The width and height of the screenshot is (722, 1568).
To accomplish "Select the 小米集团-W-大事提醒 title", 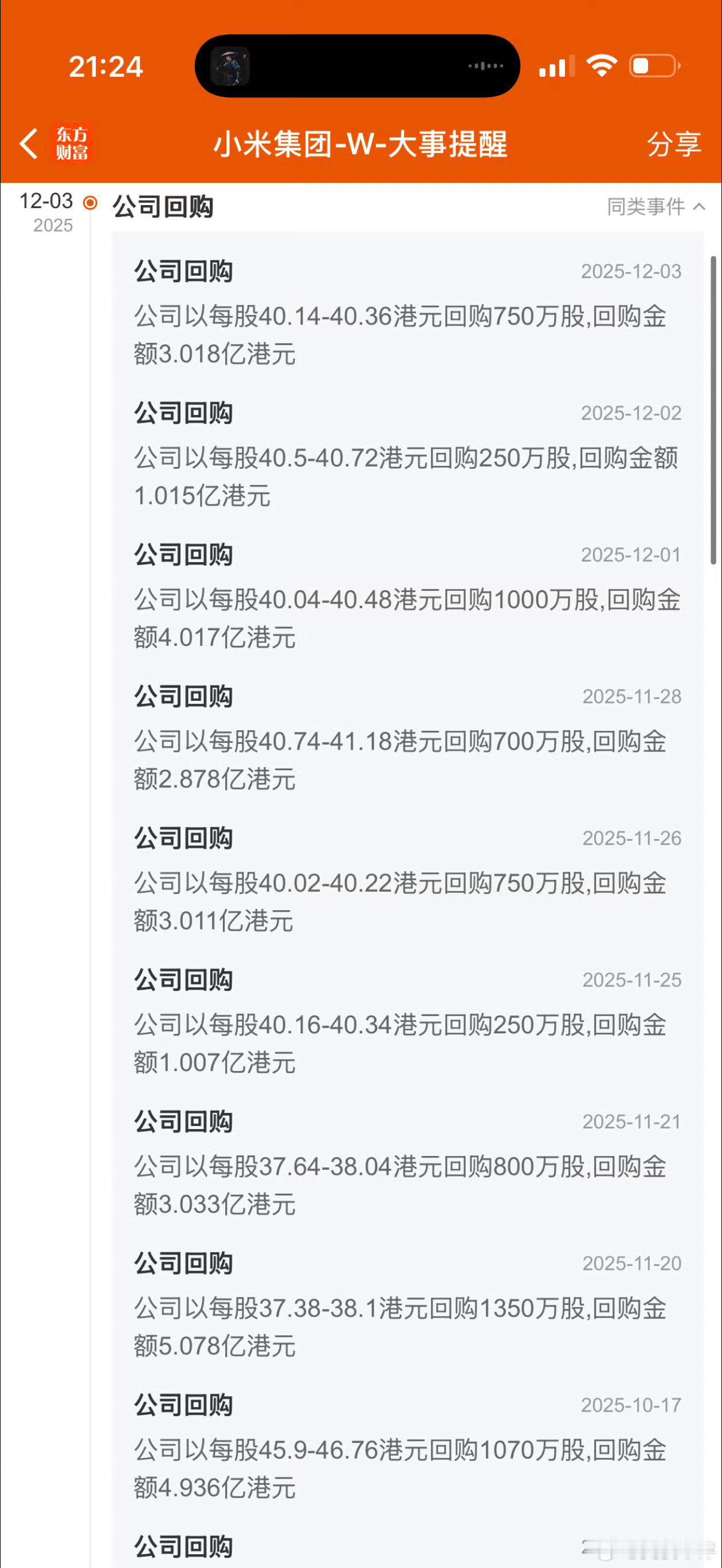I will (361, 144).
